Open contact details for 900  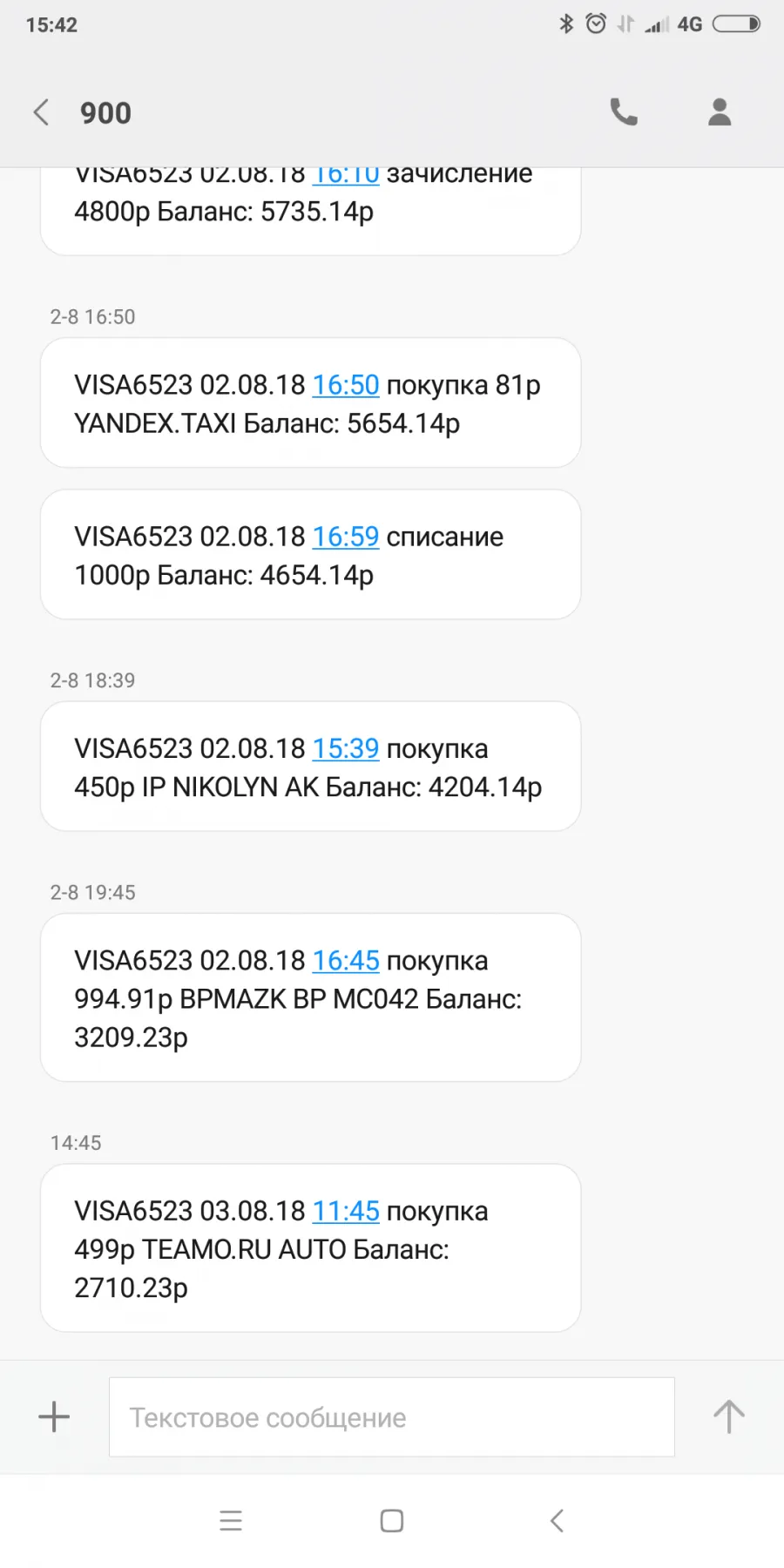720,112
